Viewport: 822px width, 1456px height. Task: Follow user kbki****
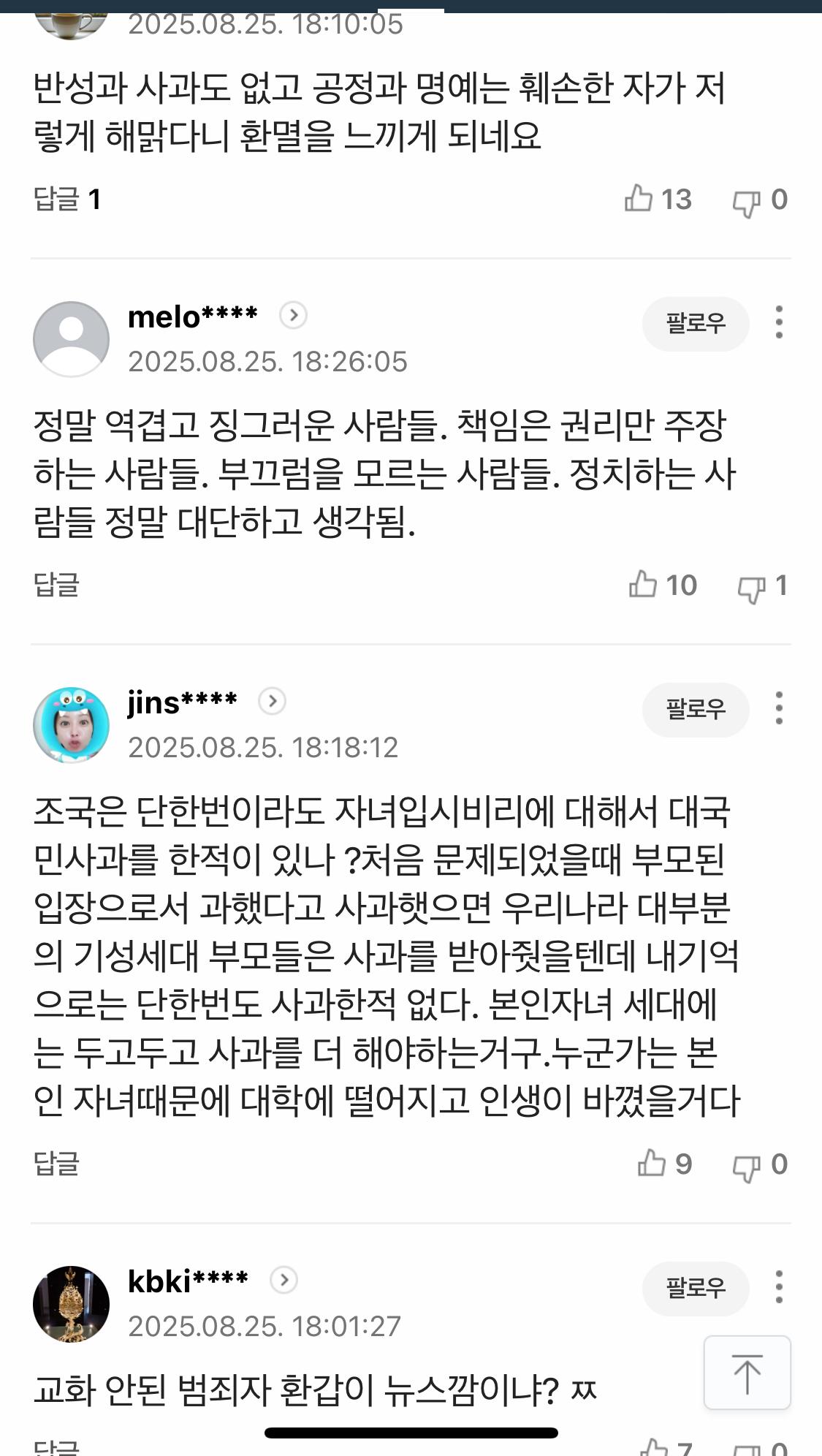[694, 1289]
